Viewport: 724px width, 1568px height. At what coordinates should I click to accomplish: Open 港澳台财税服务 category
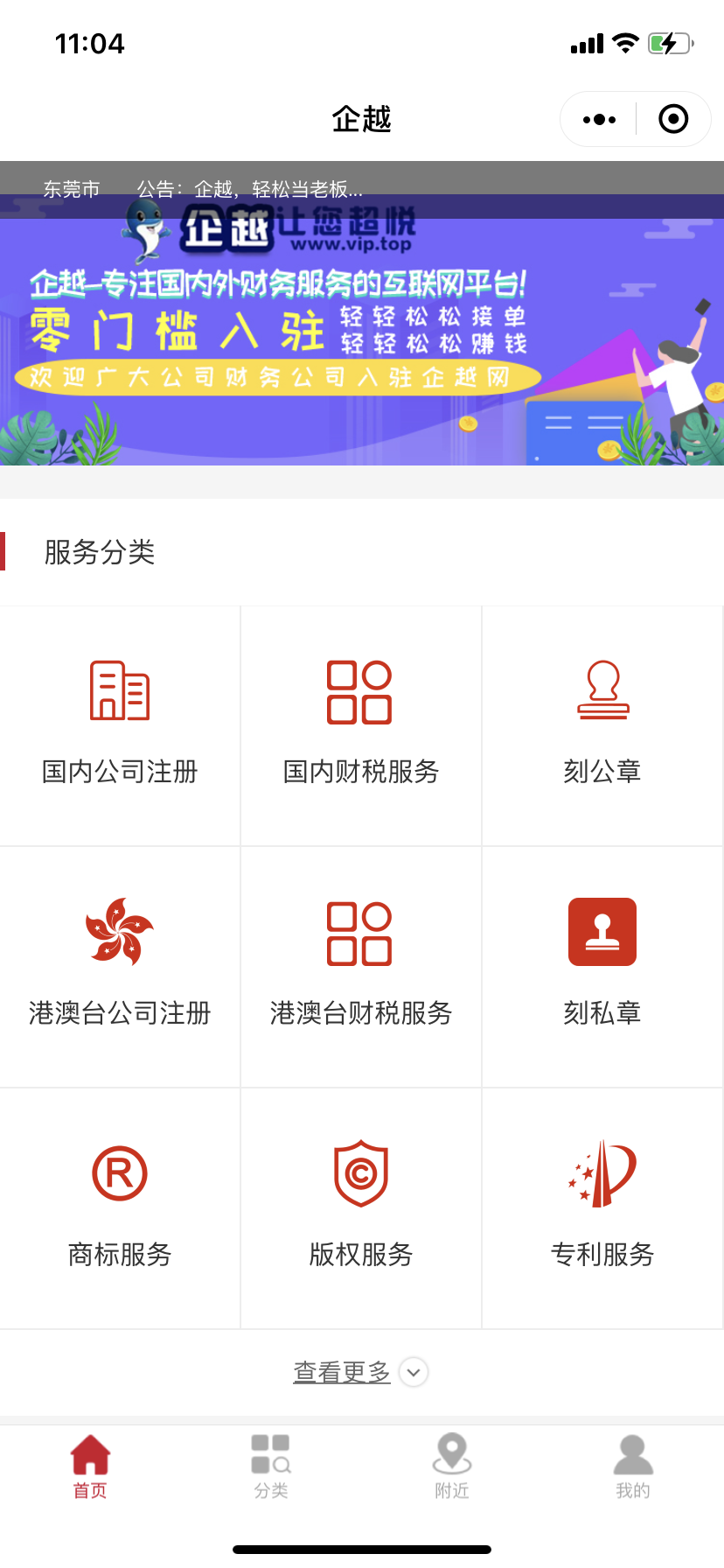click(360, 966)
